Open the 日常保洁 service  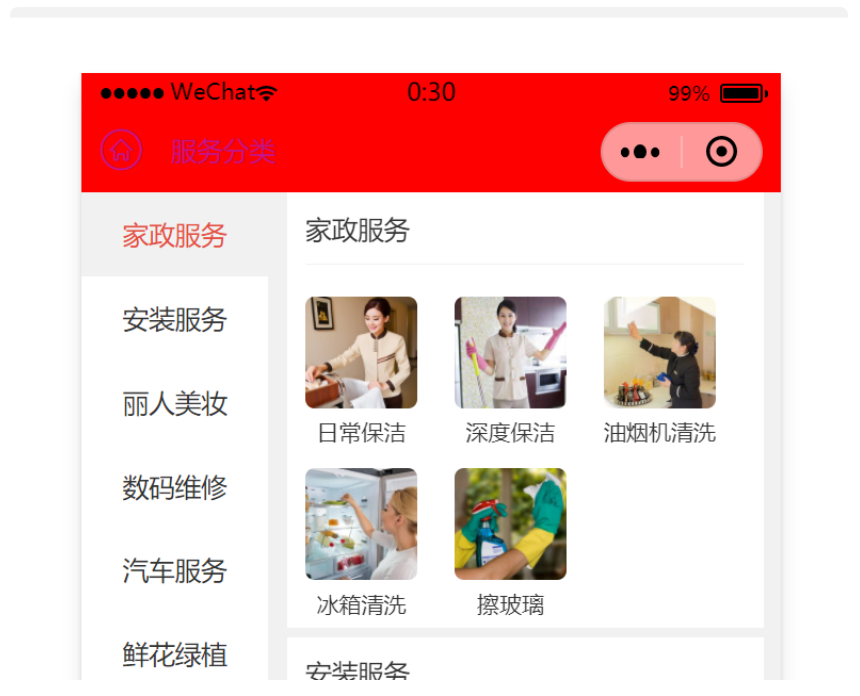[361, 353]
